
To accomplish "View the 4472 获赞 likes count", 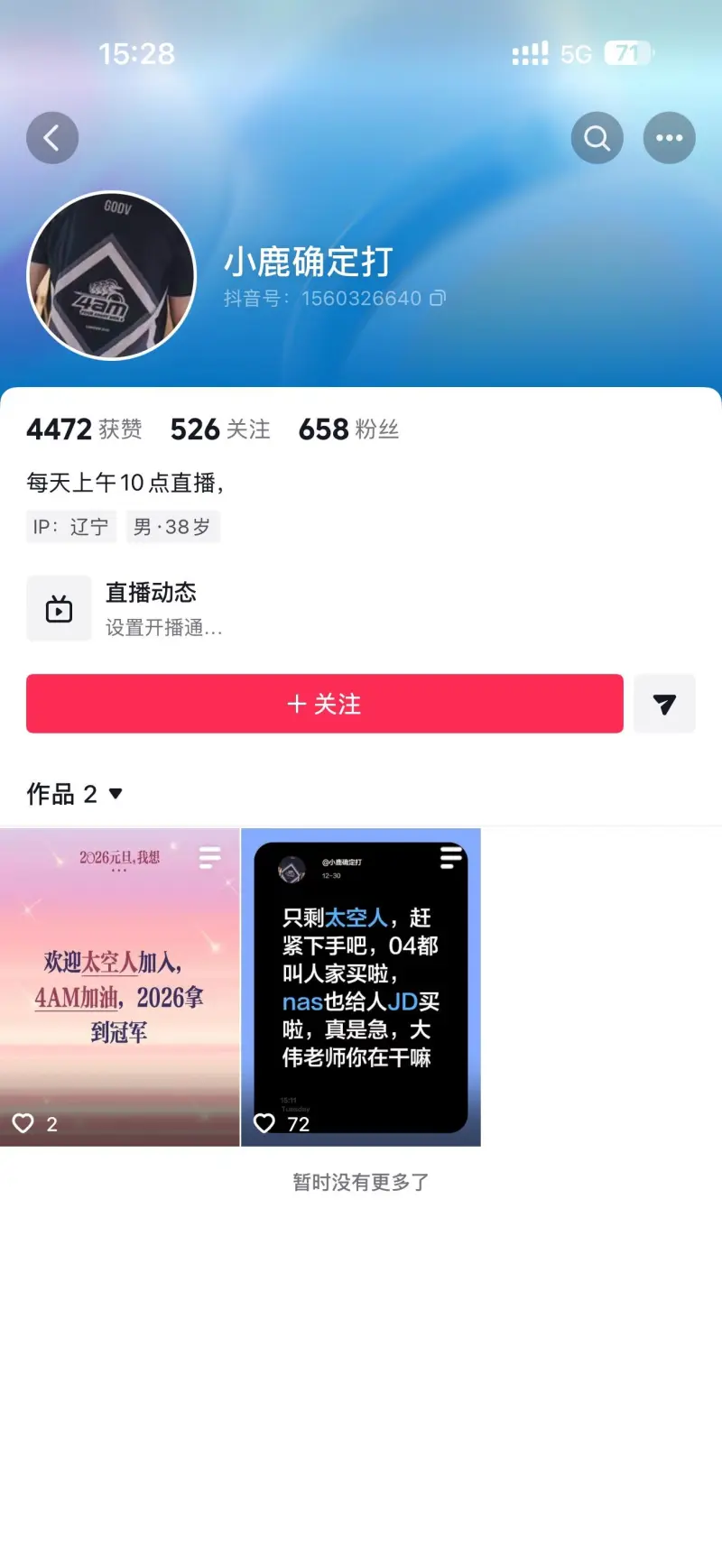I will click(x=84, y=429).
